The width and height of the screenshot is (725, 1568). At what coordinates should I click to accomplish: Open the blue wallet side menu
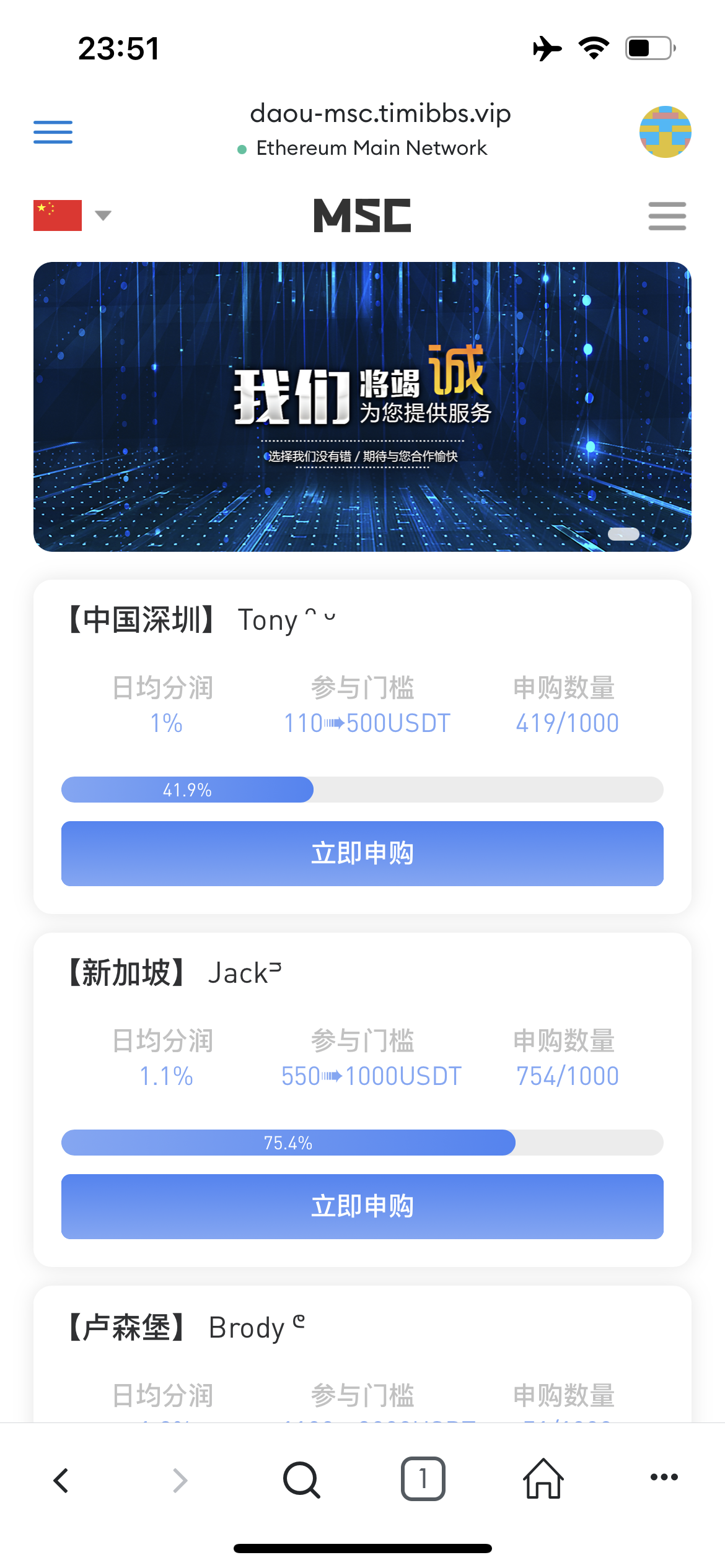(x=53, y=132)
